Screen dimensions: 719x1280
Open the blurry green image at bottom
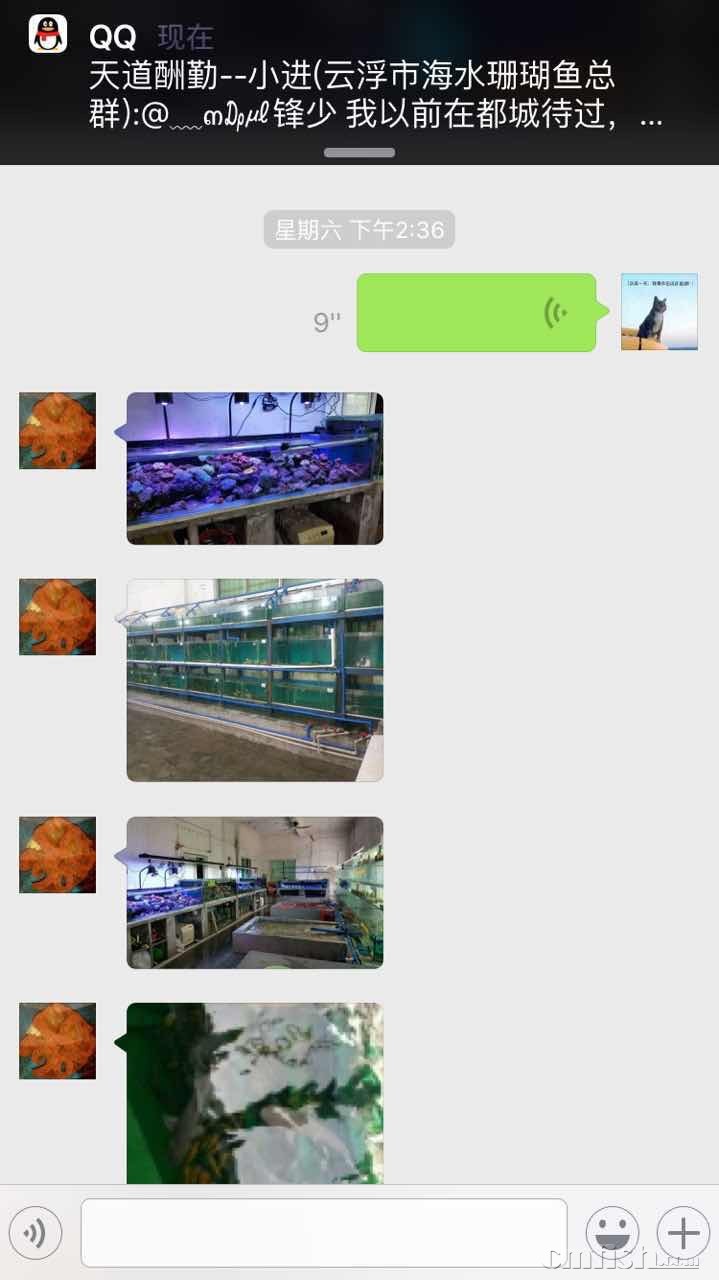coord(255,1093)
